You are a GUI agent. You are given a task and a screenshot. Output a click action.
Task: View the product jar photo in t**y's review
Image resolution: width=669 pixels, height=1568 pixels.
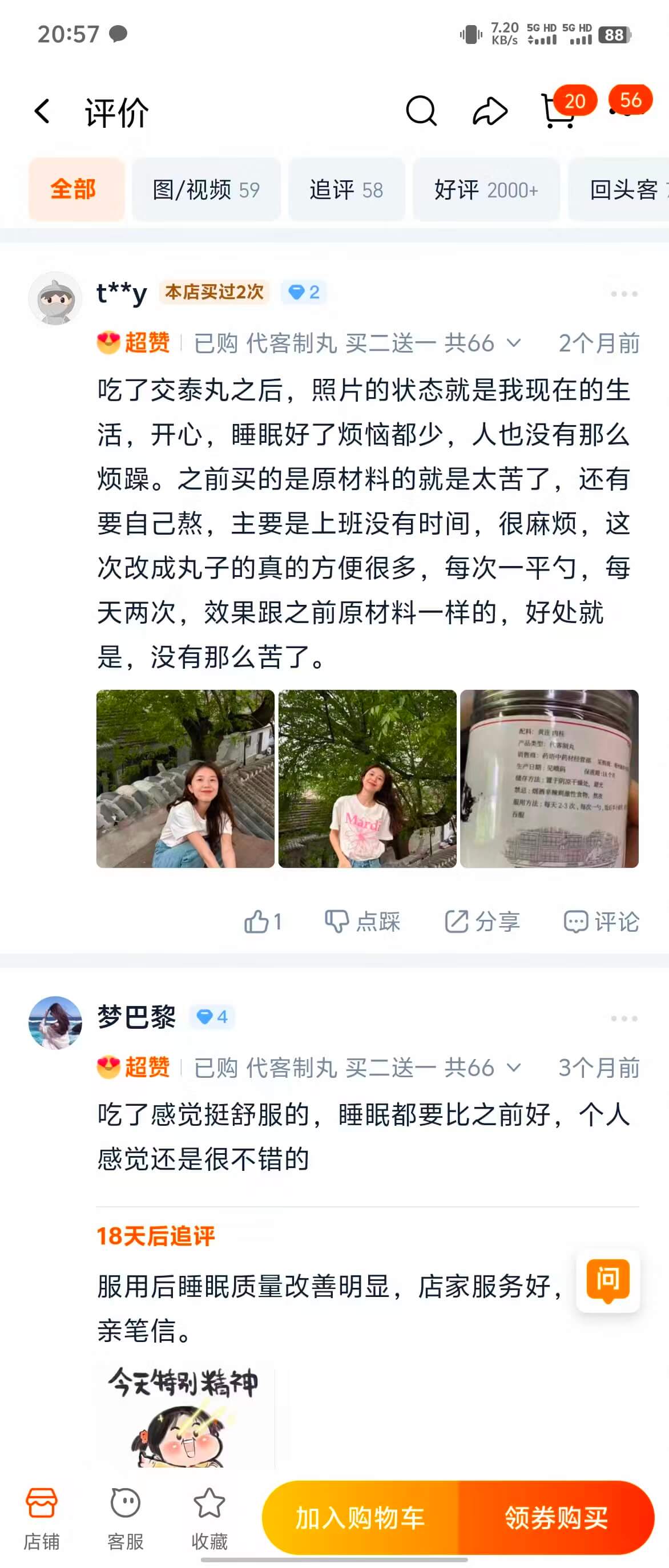click(x=549, y=778)
